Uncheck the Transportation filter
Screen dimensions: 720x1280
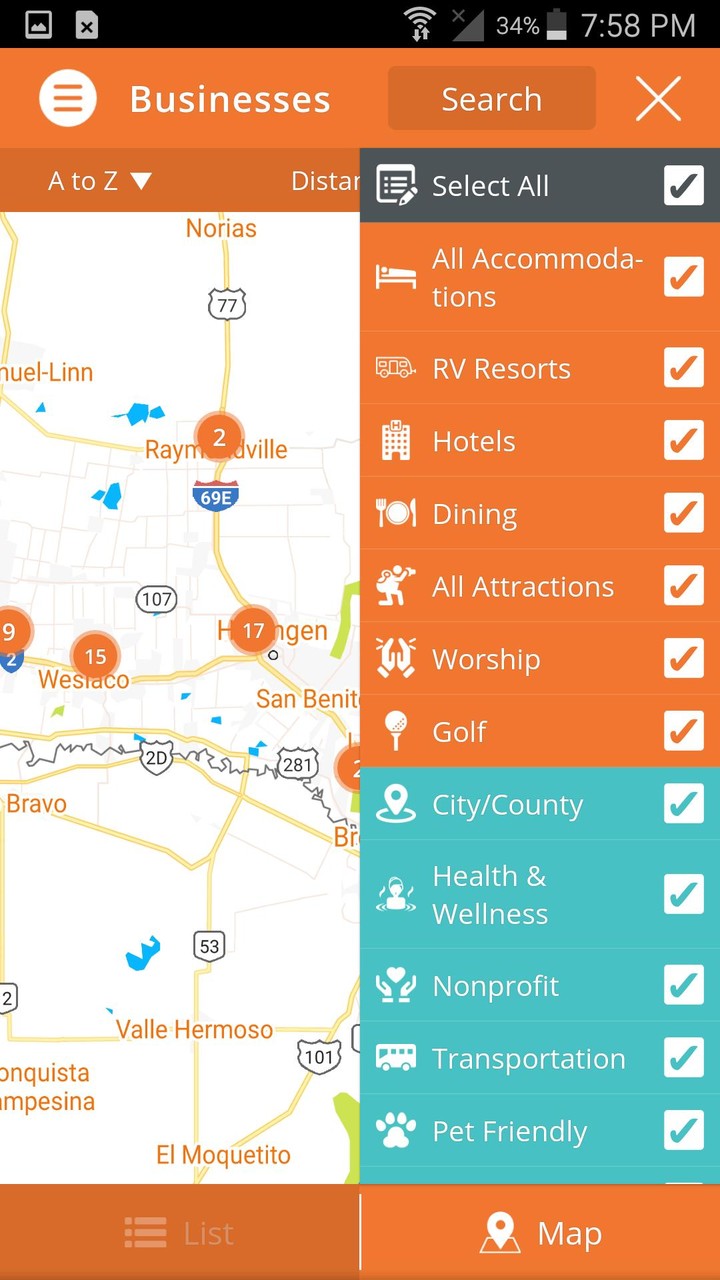point(684,1058)
